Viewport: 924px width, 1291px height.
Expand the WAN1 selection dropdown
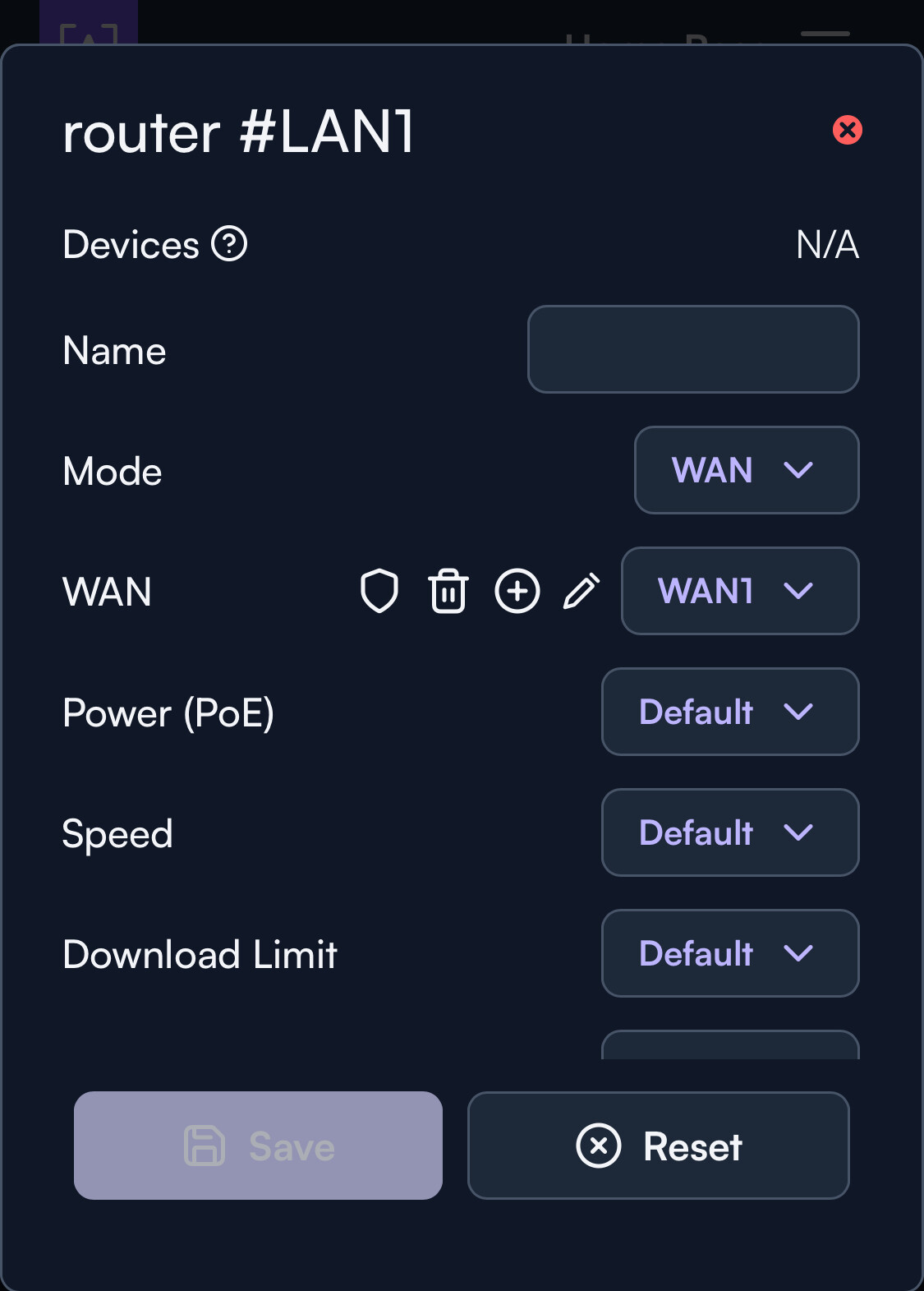739,591
